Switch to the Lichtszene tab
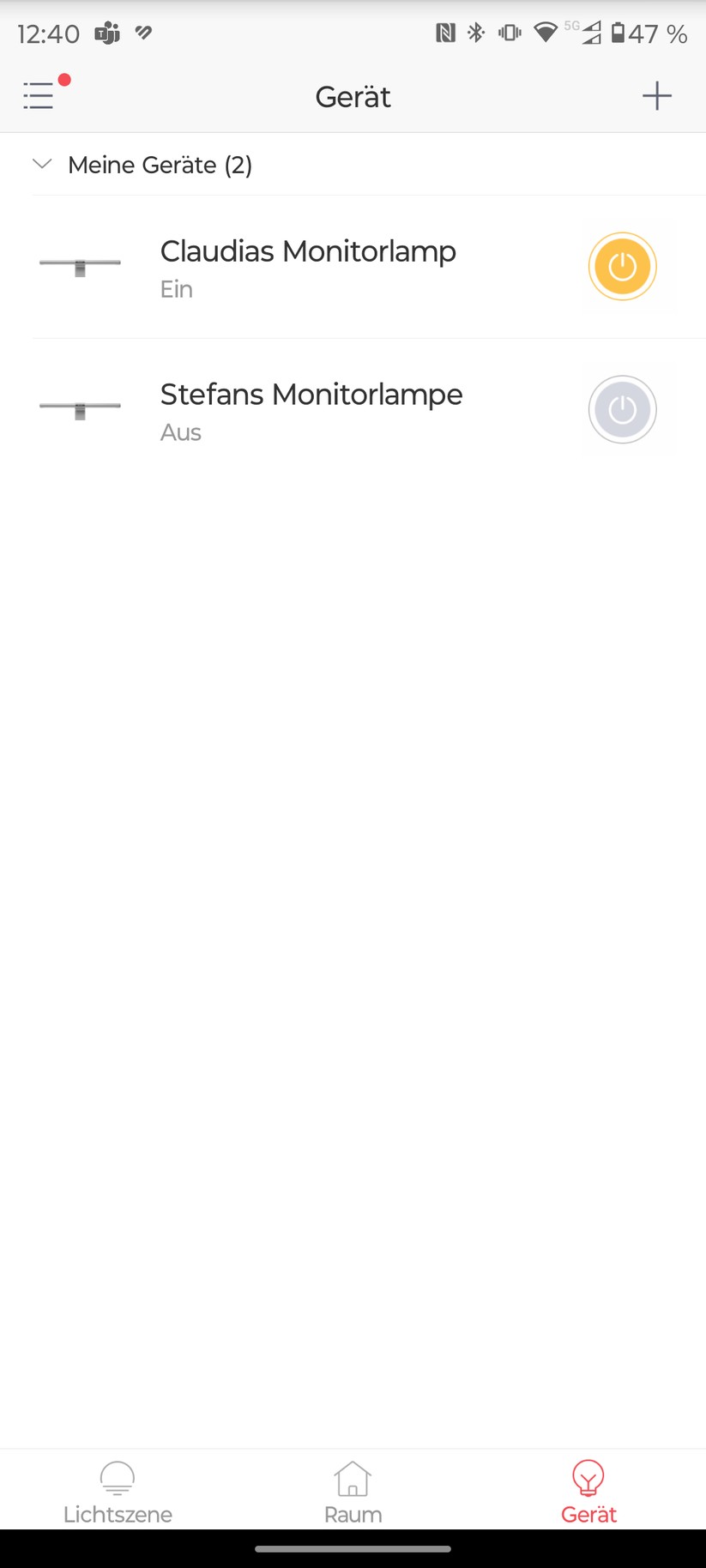706x1568 pixels. 118,1492
